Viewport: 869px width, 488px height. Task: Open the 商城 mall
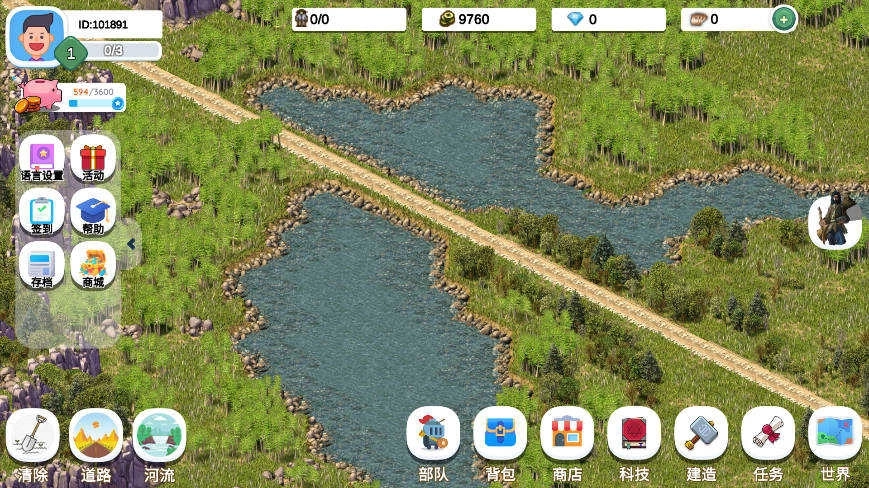point(93,265)
